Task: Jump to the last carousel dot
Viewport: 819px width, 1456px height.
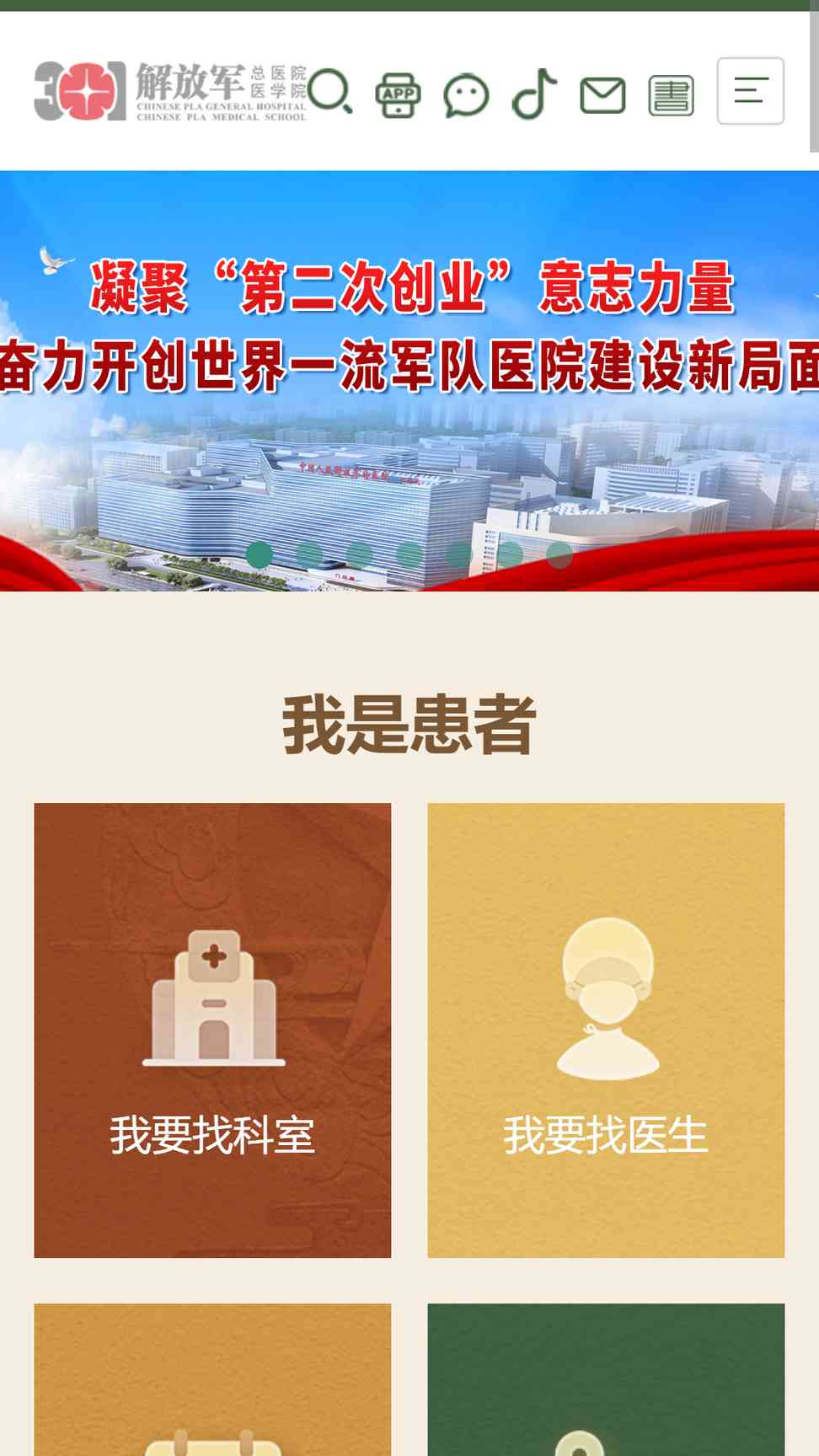Action: coord(559,554)
